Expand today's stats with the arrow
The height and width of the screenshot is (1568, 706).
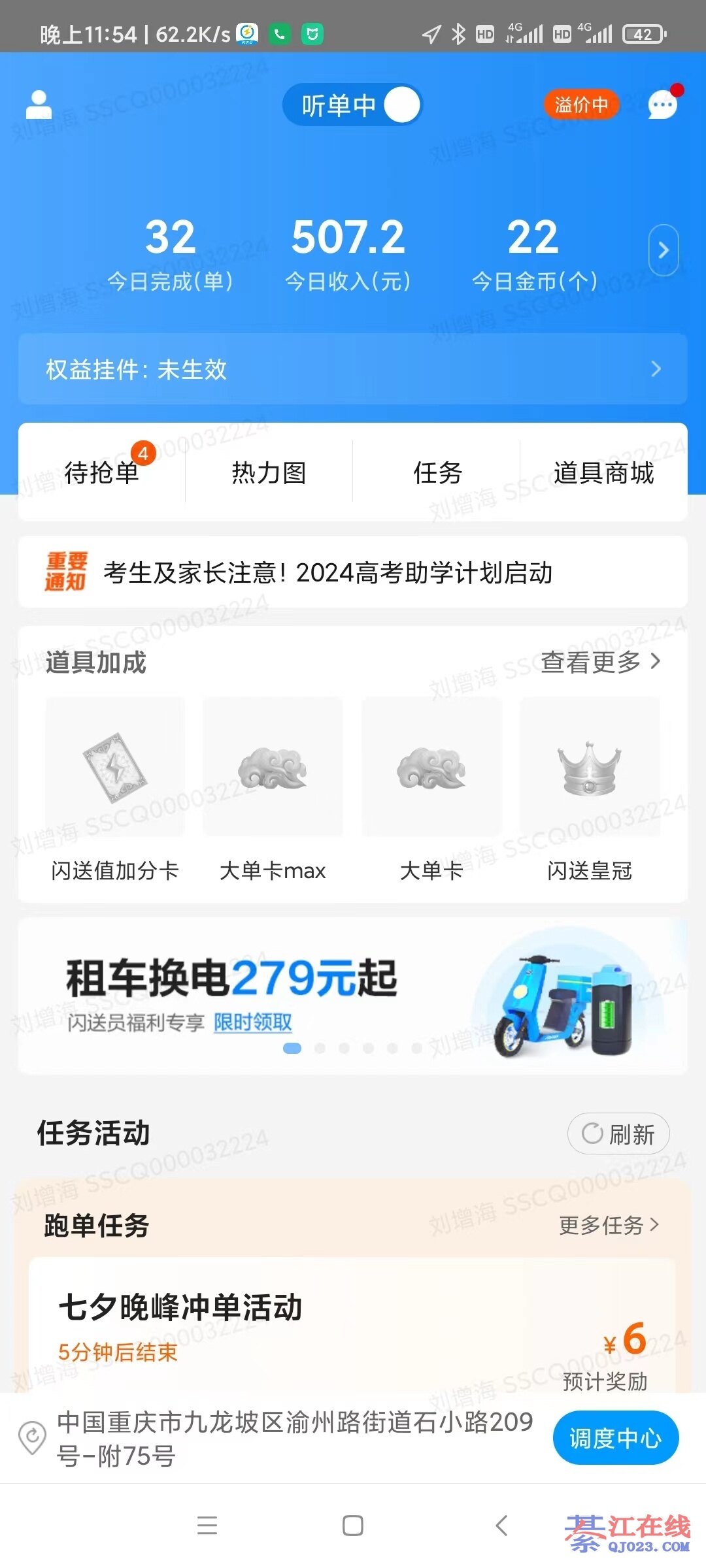click(x=663, y=250)
